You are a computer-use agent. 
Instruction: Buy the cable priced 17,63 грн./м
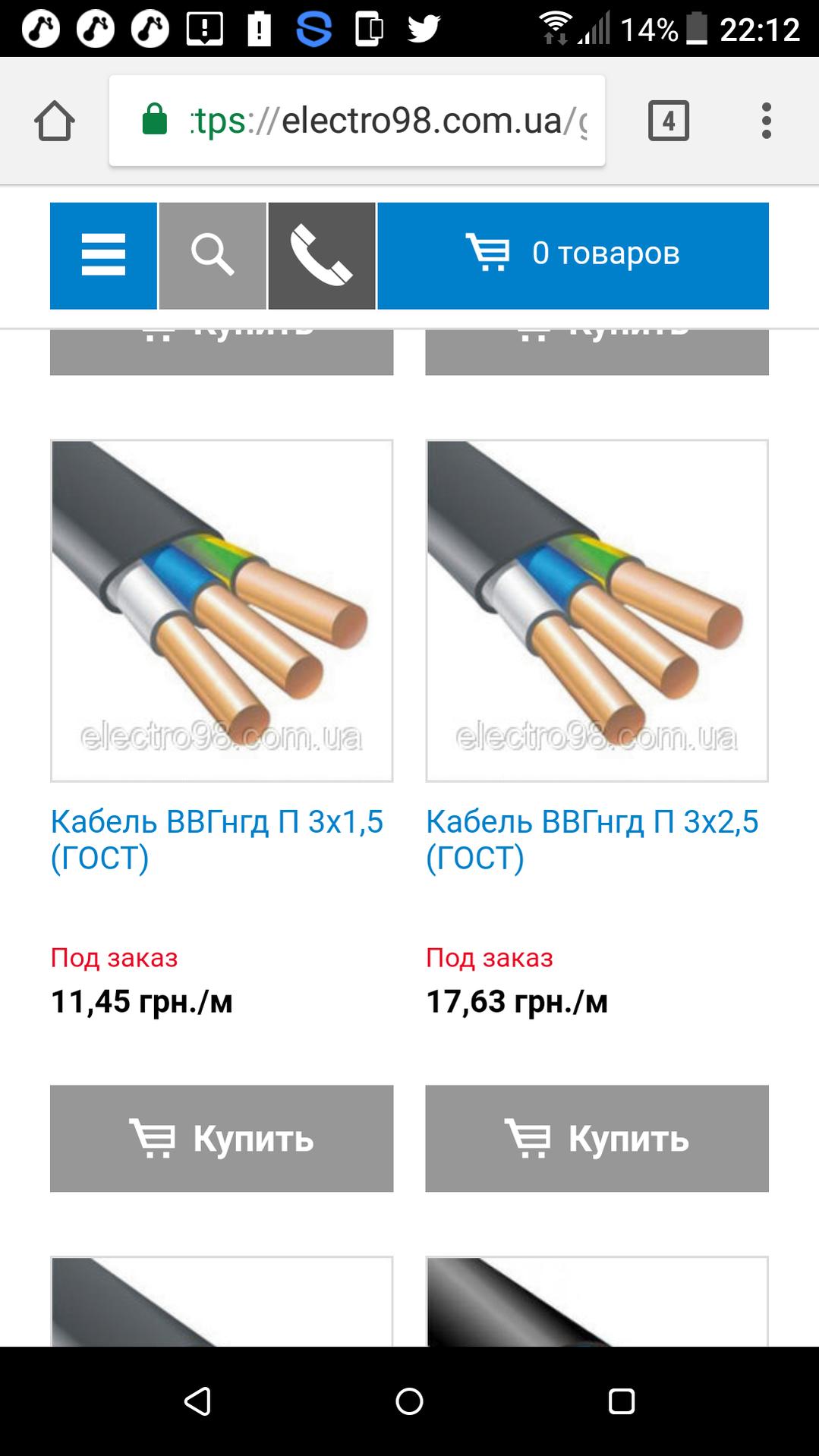click(597, 1138)
